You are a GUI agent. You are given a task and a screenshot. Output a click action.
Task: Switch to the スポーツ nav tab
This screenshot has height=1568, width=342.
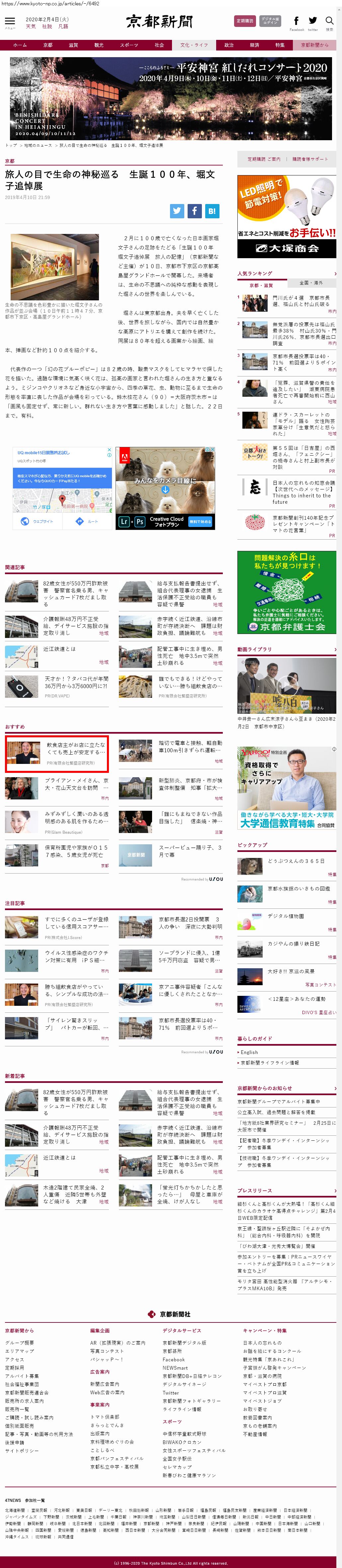[x=128, y=45]
